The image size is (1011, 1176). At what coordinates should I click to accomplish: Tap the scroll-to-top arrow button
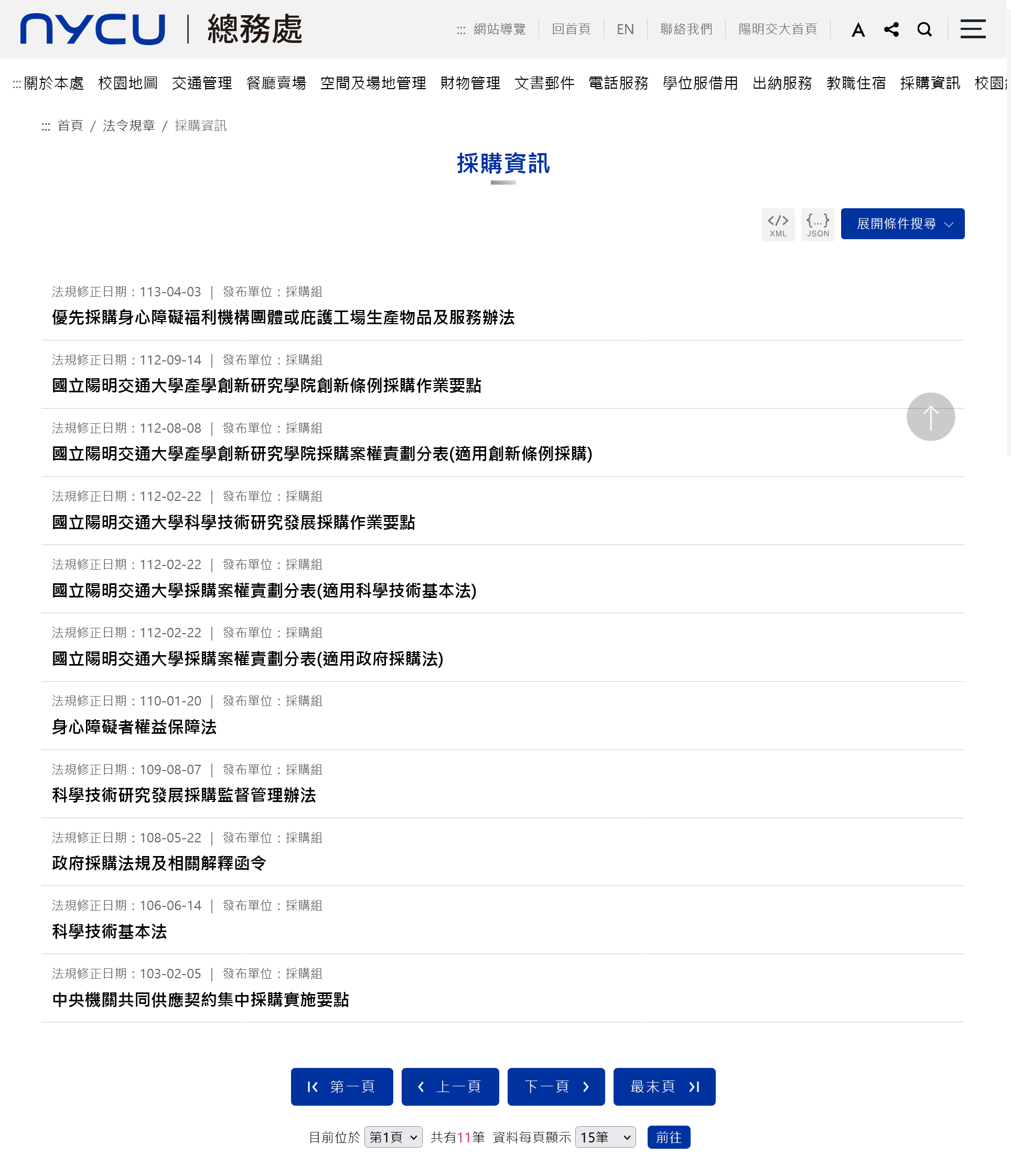coord(930,417)
